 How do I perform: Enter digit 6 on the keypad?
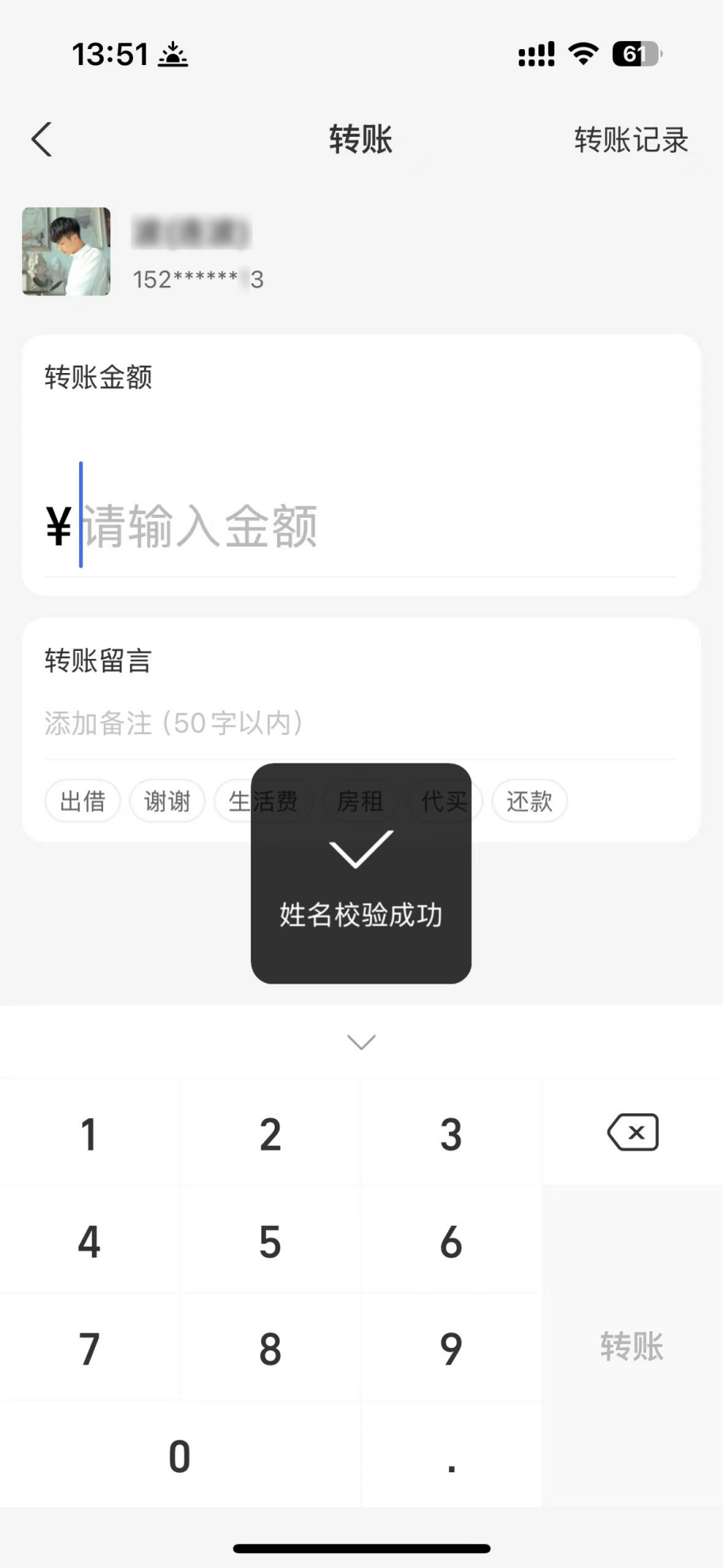pos(451,1242)
